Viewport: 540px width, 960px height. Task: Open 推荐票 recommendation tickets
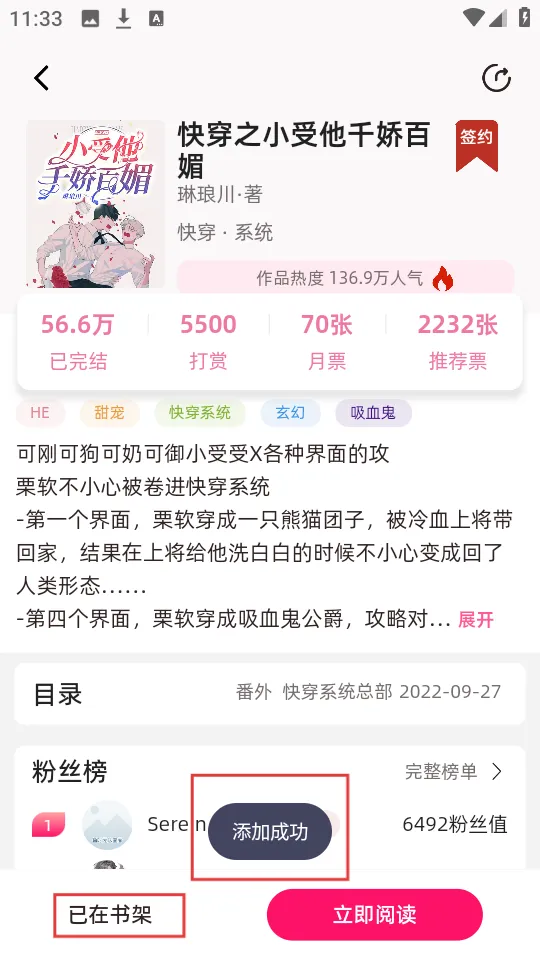click(x=458, y=342)
